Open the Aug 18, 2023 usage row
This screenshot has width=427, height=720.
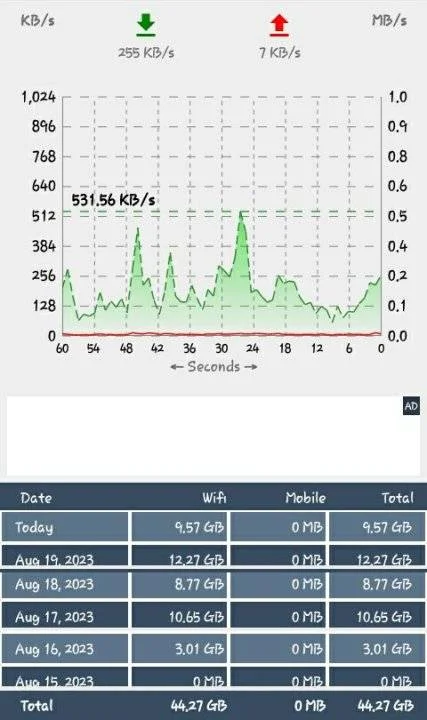[x=214, y=584]
